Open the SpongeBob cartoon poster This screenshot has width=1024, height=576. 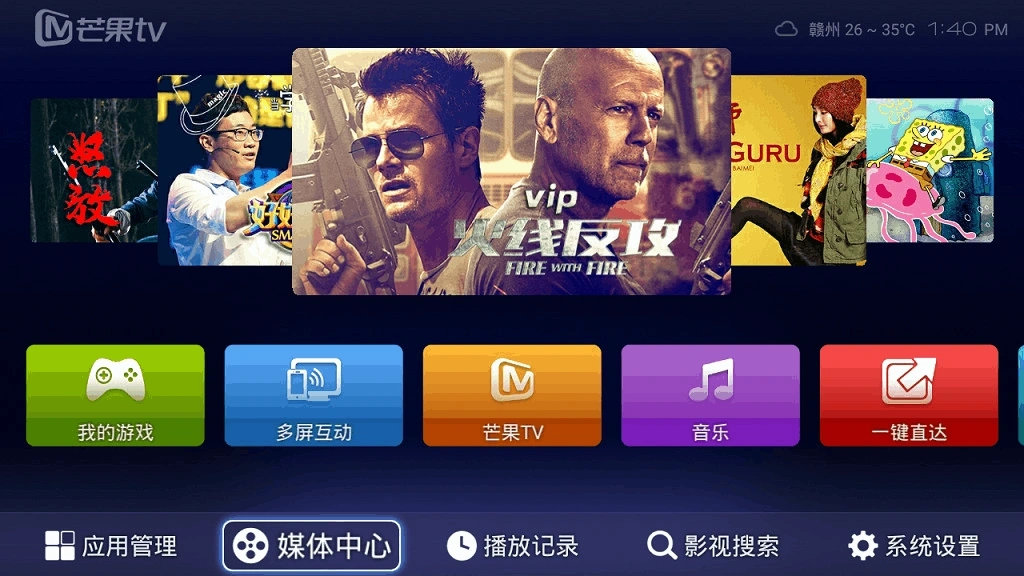(931, 170)
